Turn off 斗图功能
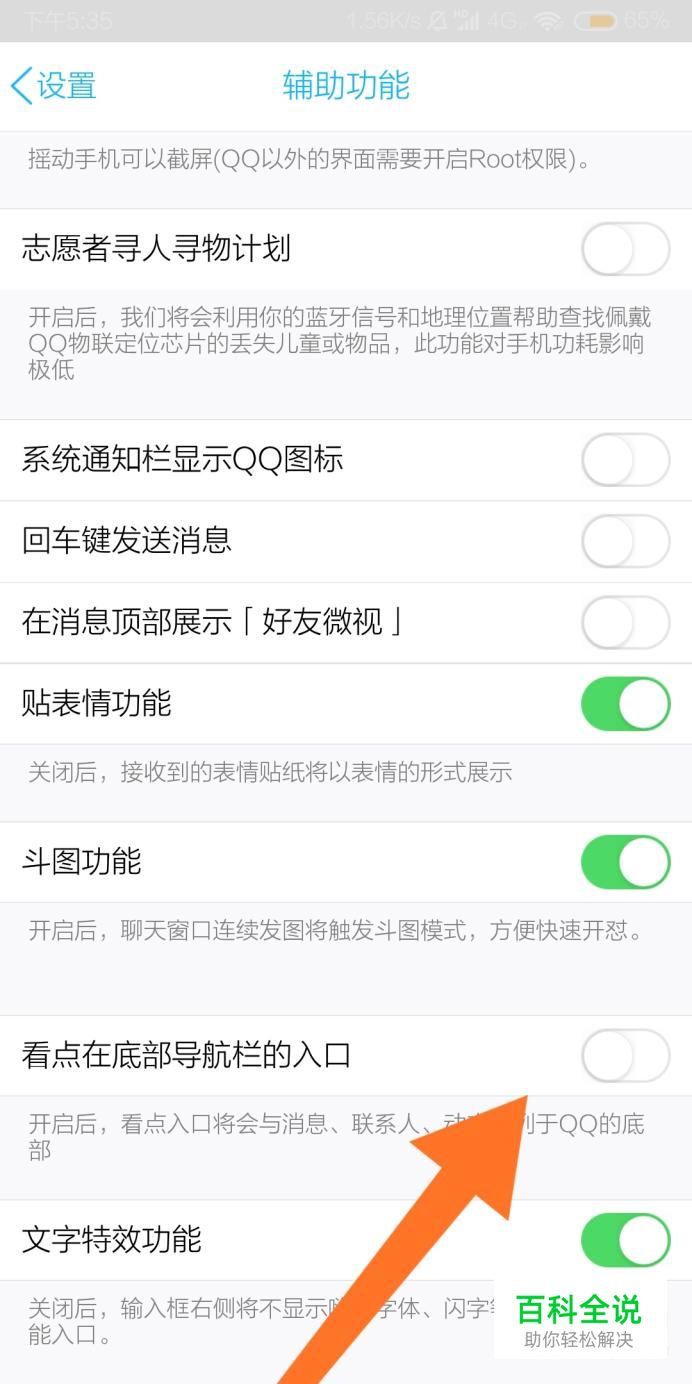 click(626, 862)
